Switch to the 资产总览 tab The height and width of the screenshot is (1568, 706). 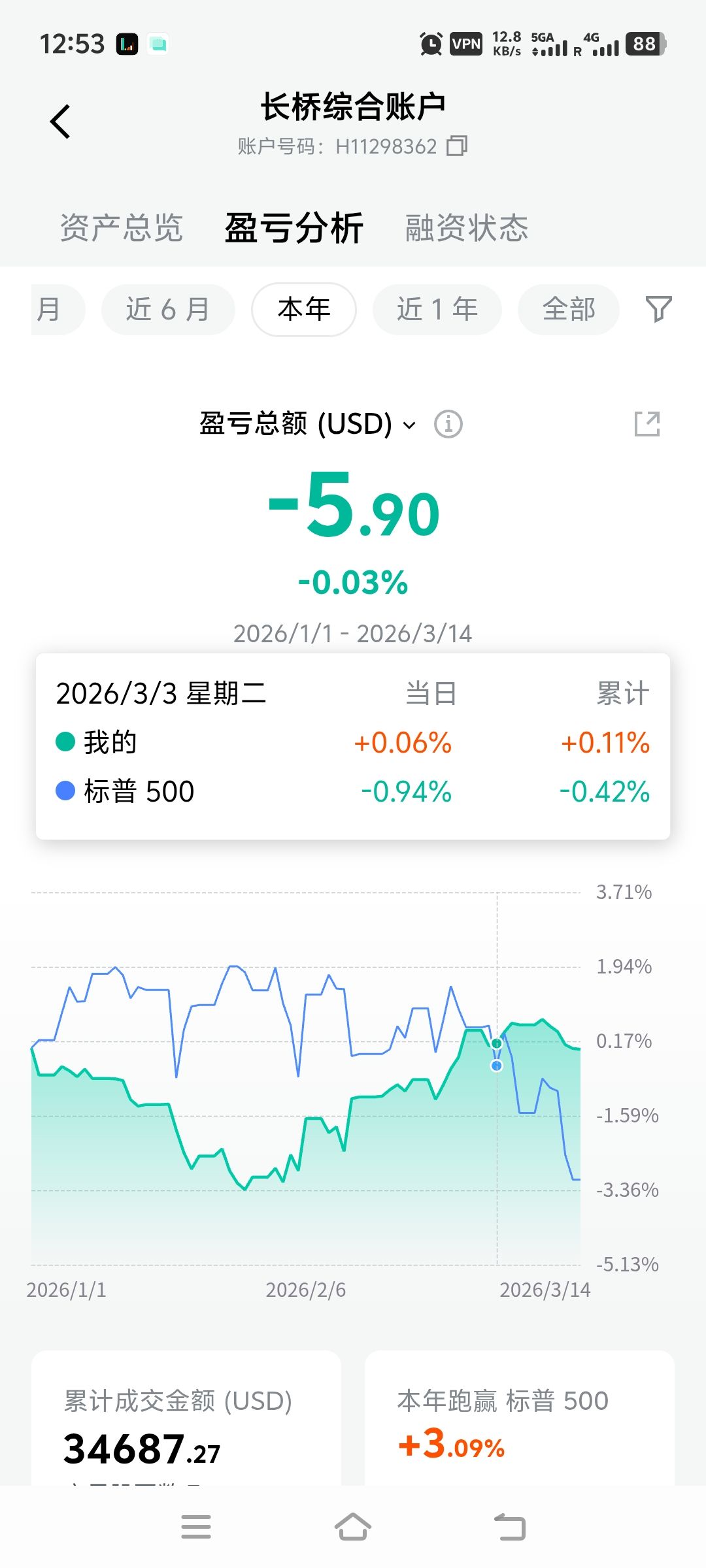122,228
